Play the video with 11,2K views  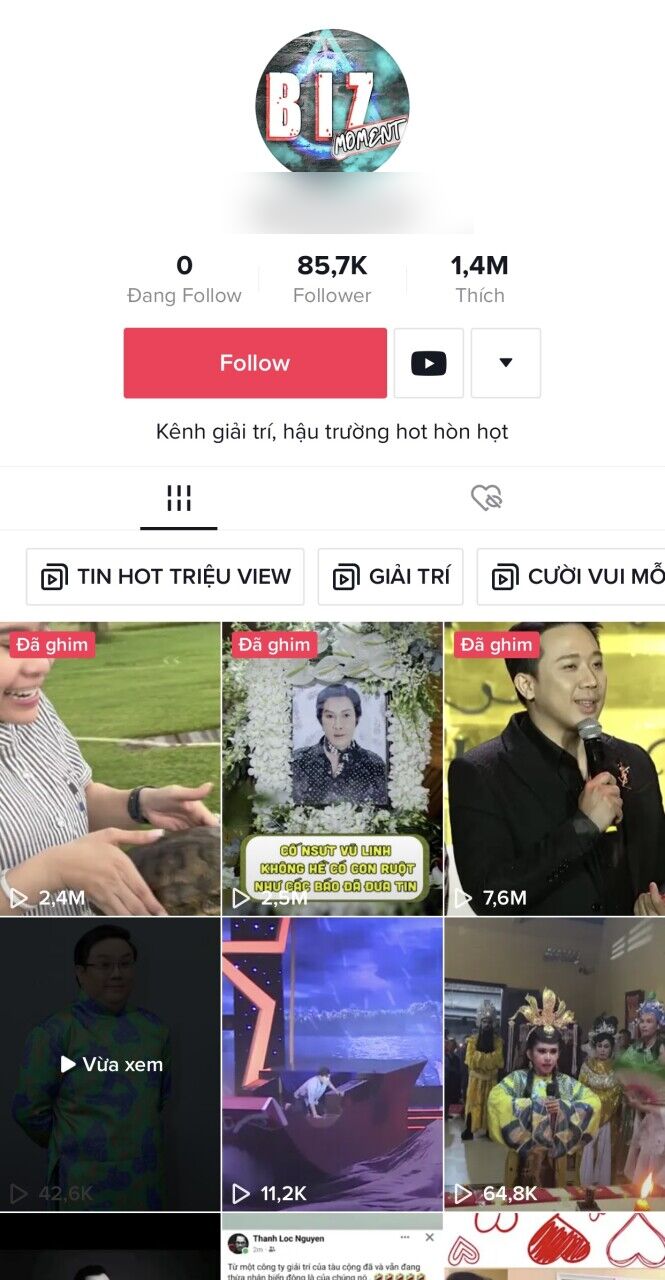(332, 1064)
